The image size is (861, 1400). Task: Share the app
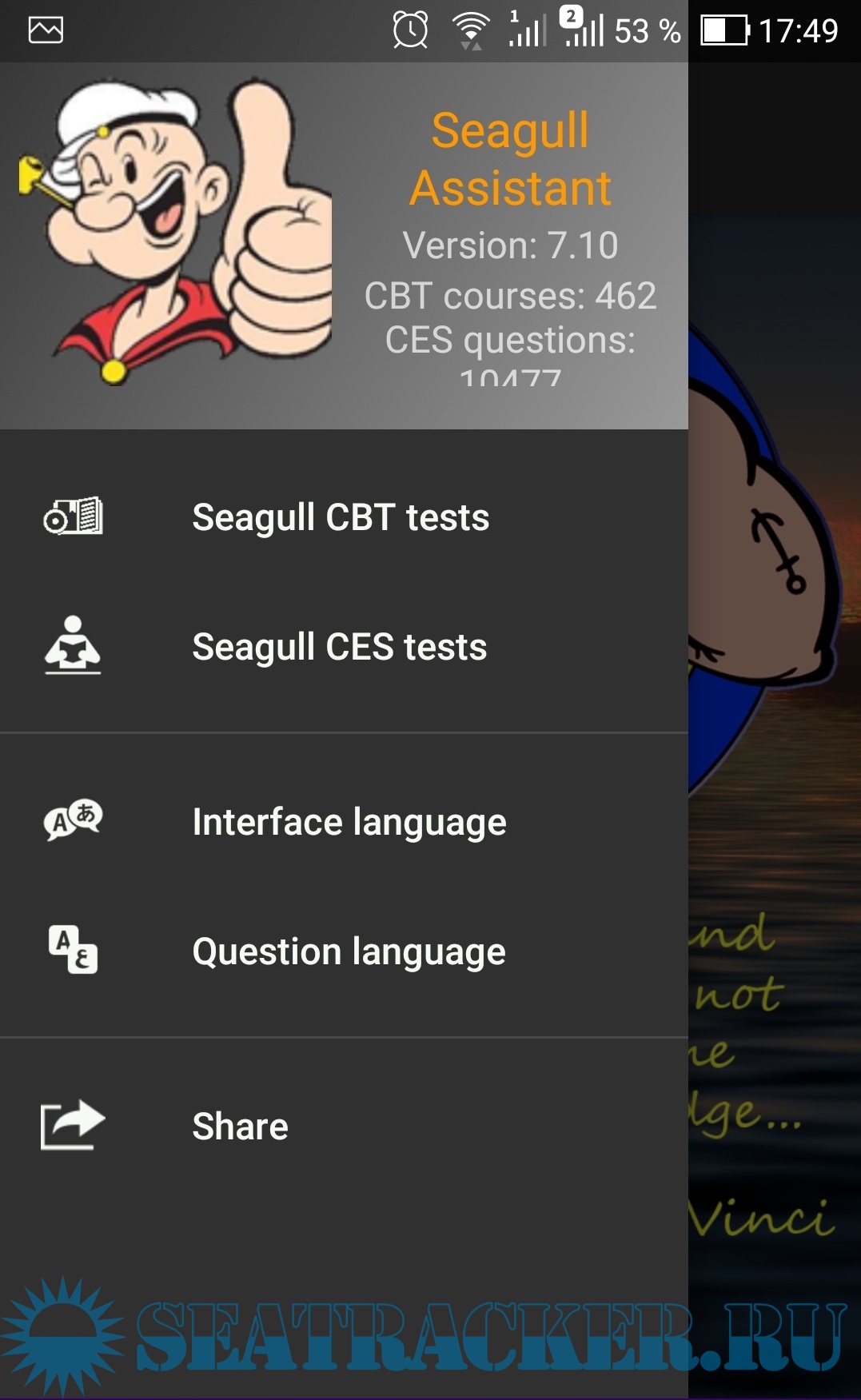(240, 1126)
